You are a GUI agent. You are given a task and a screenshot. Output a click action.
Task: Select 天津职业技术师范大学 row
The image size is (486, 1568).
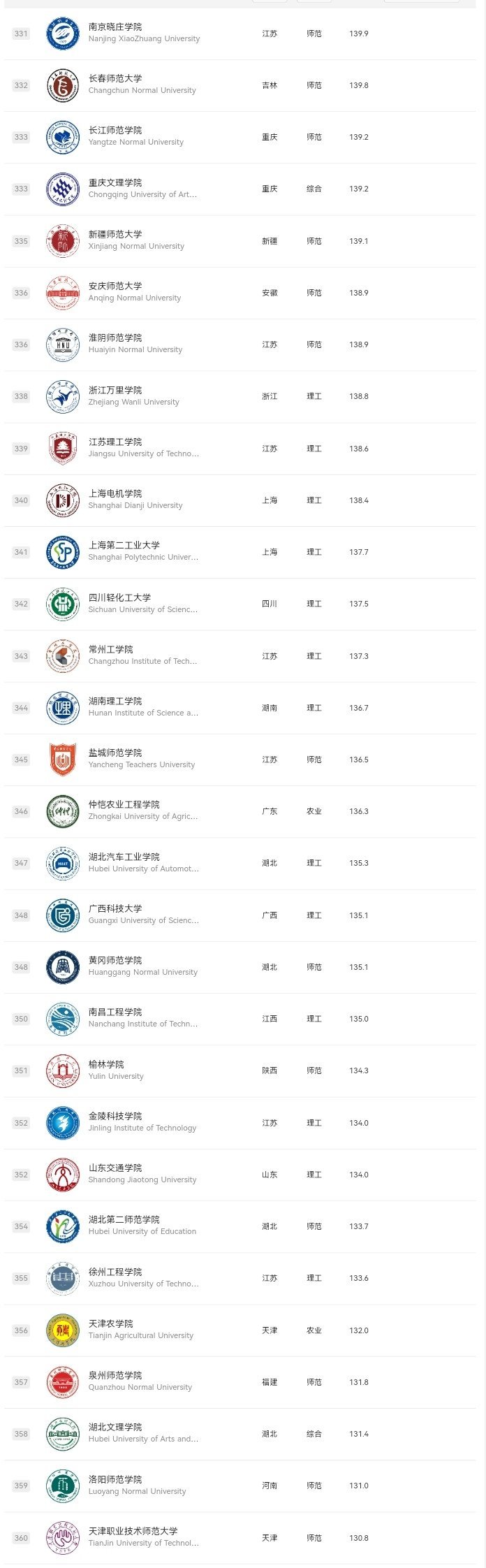click(x=240, y=1538)
